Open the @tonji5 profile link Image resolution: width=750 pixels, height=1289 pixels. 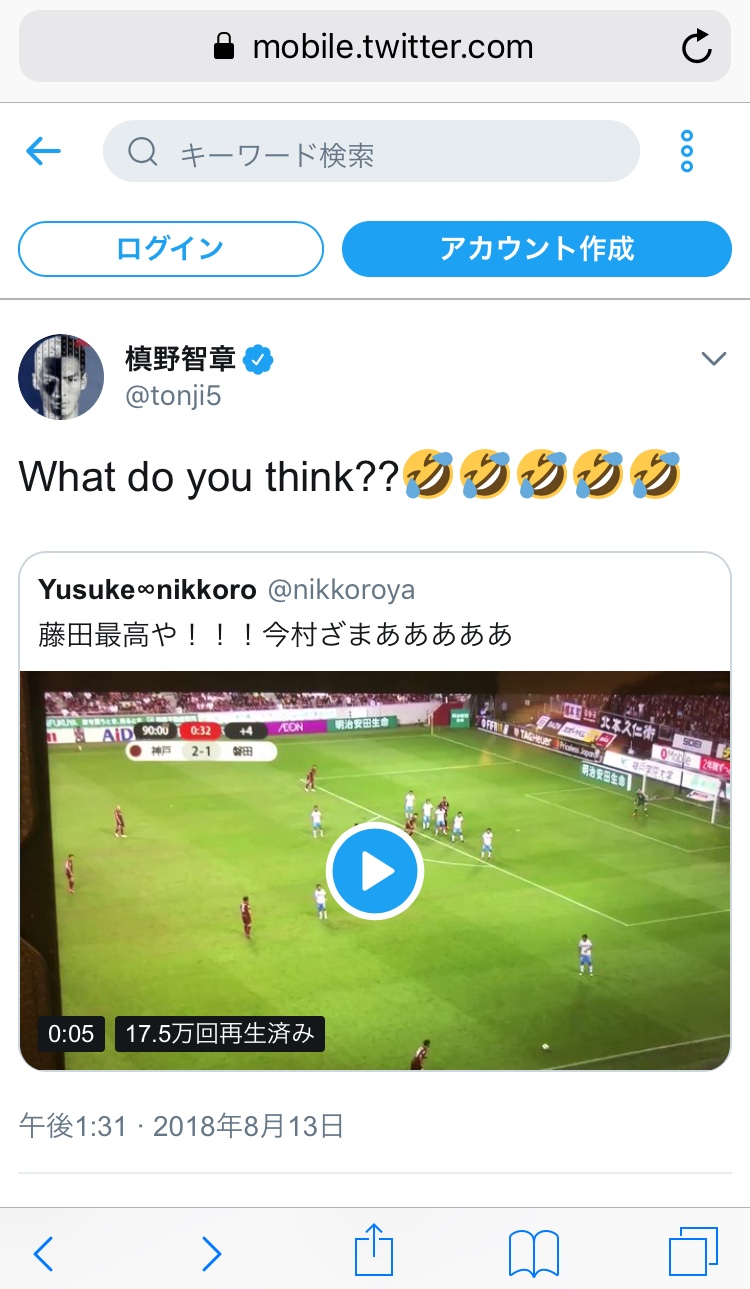(173, 396)
